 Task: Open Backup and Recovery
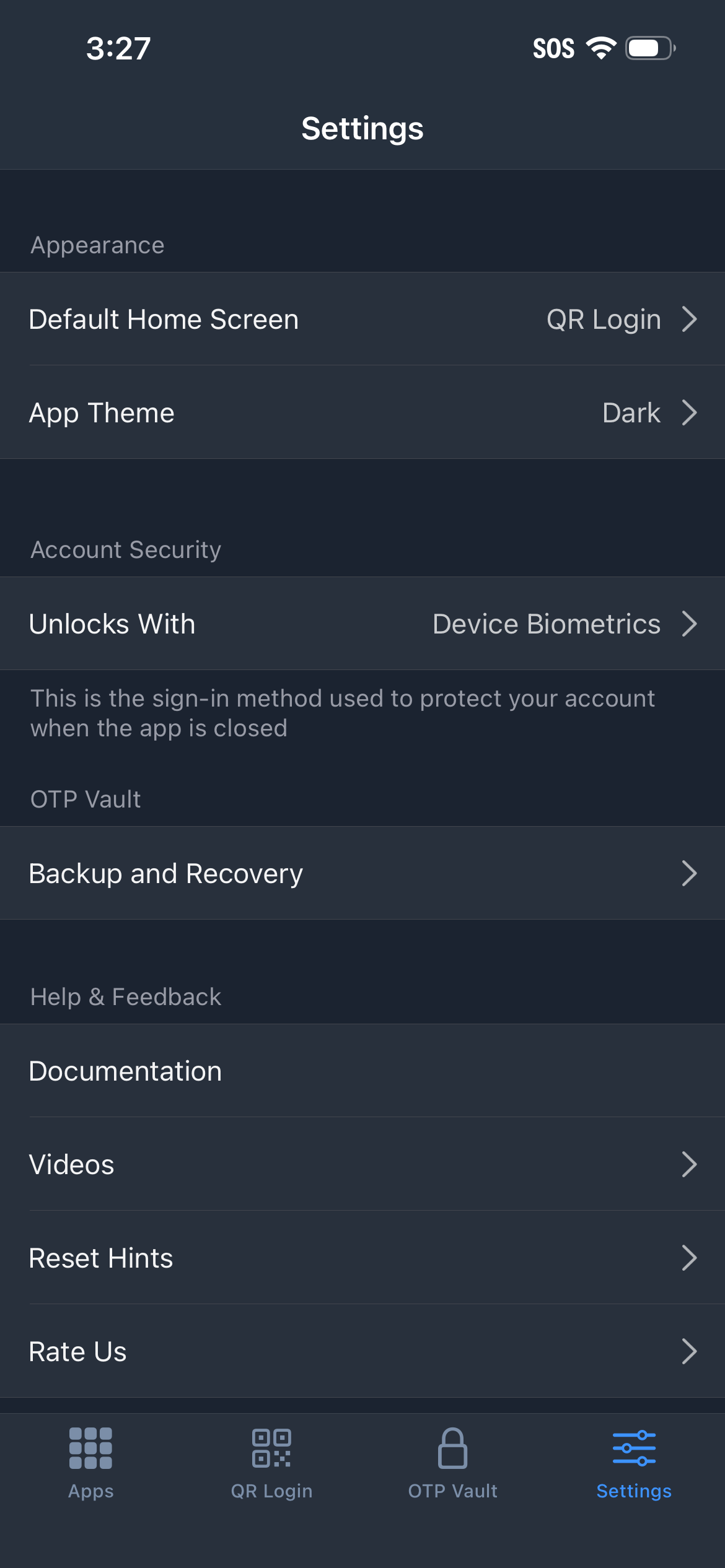pyautogui.click(x=362, y=873)
